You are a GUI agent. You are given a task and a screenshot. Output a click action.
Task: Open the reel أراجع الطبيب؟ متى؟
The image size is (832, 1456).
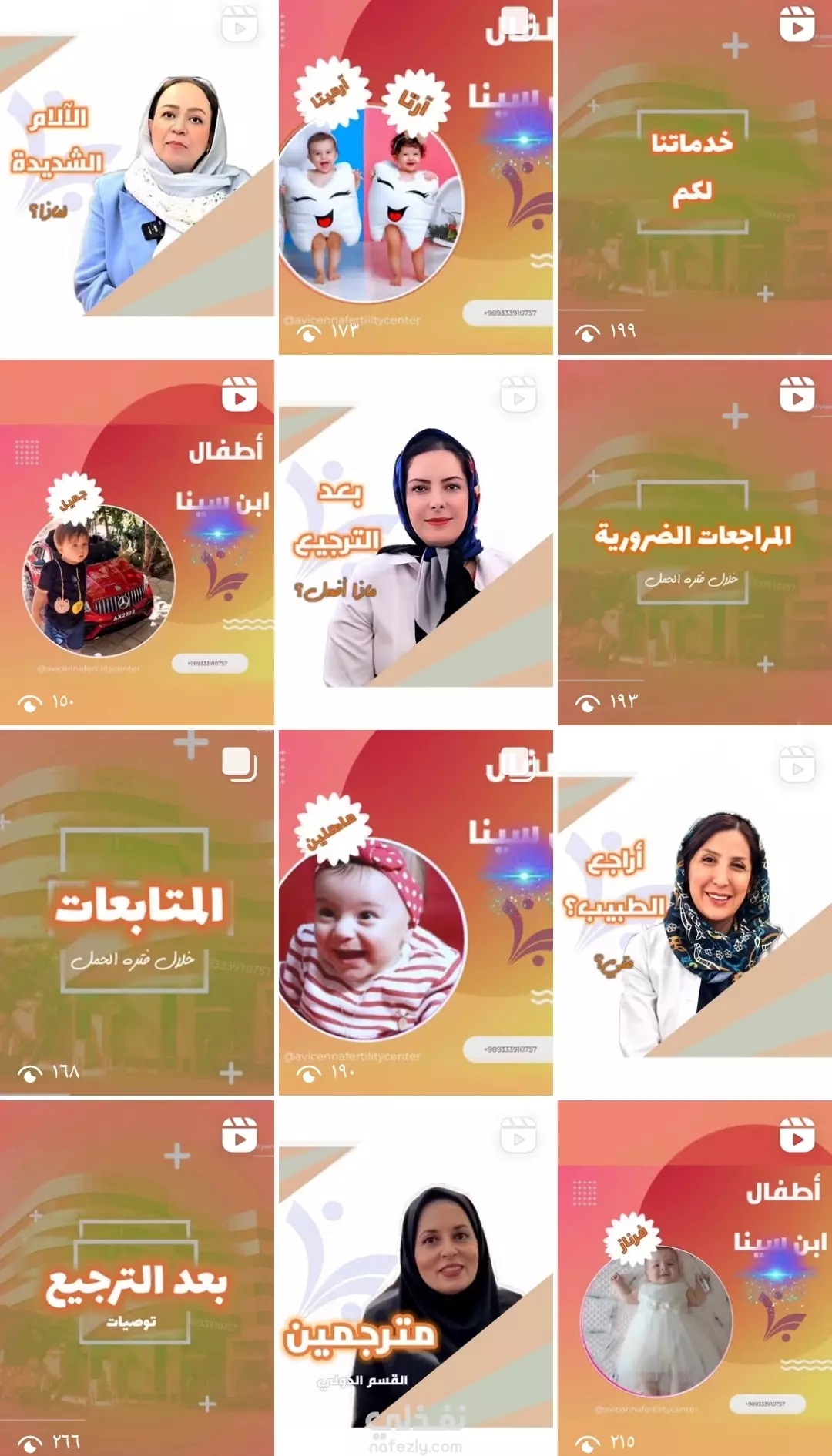click(x=695, y=912)
